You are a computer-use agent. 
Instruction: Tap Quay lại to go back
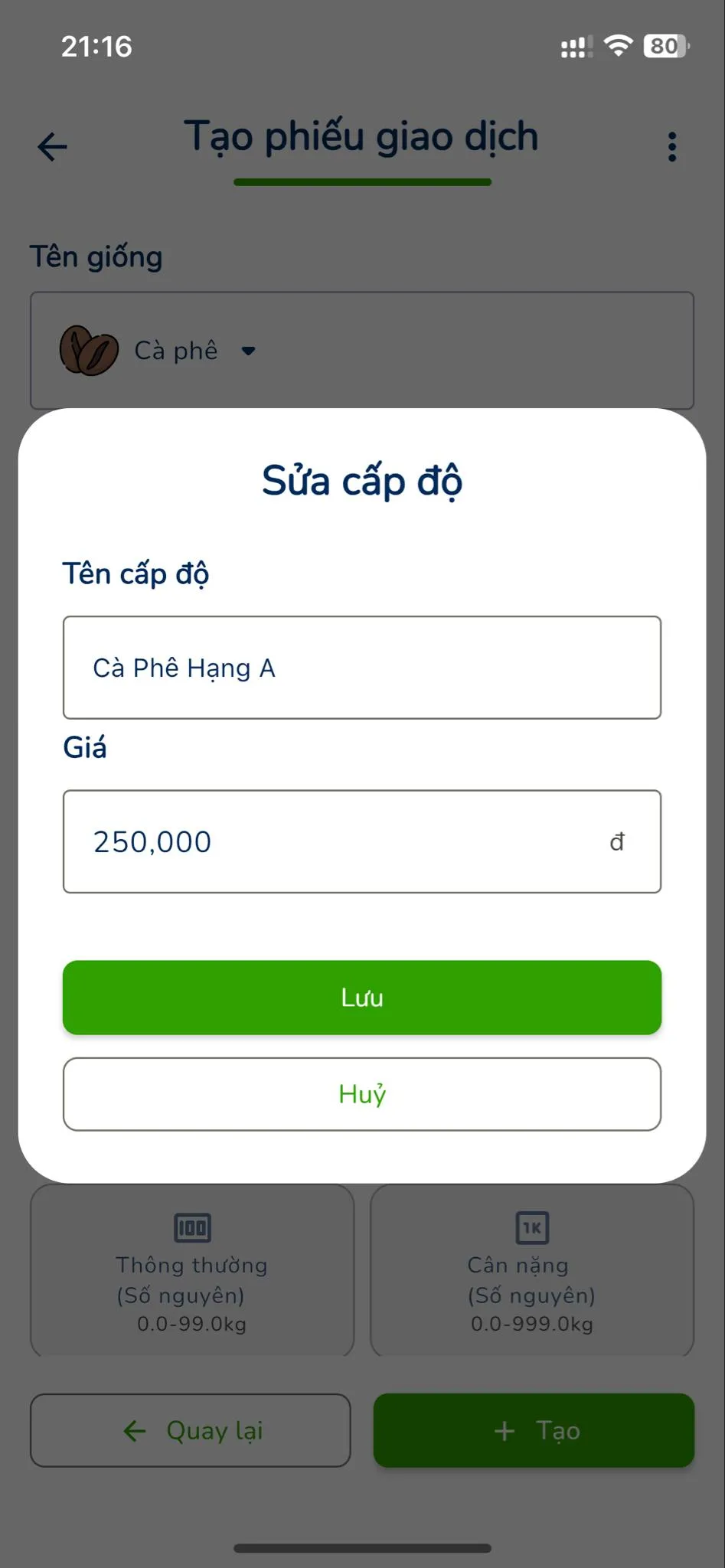[190, 1430]
